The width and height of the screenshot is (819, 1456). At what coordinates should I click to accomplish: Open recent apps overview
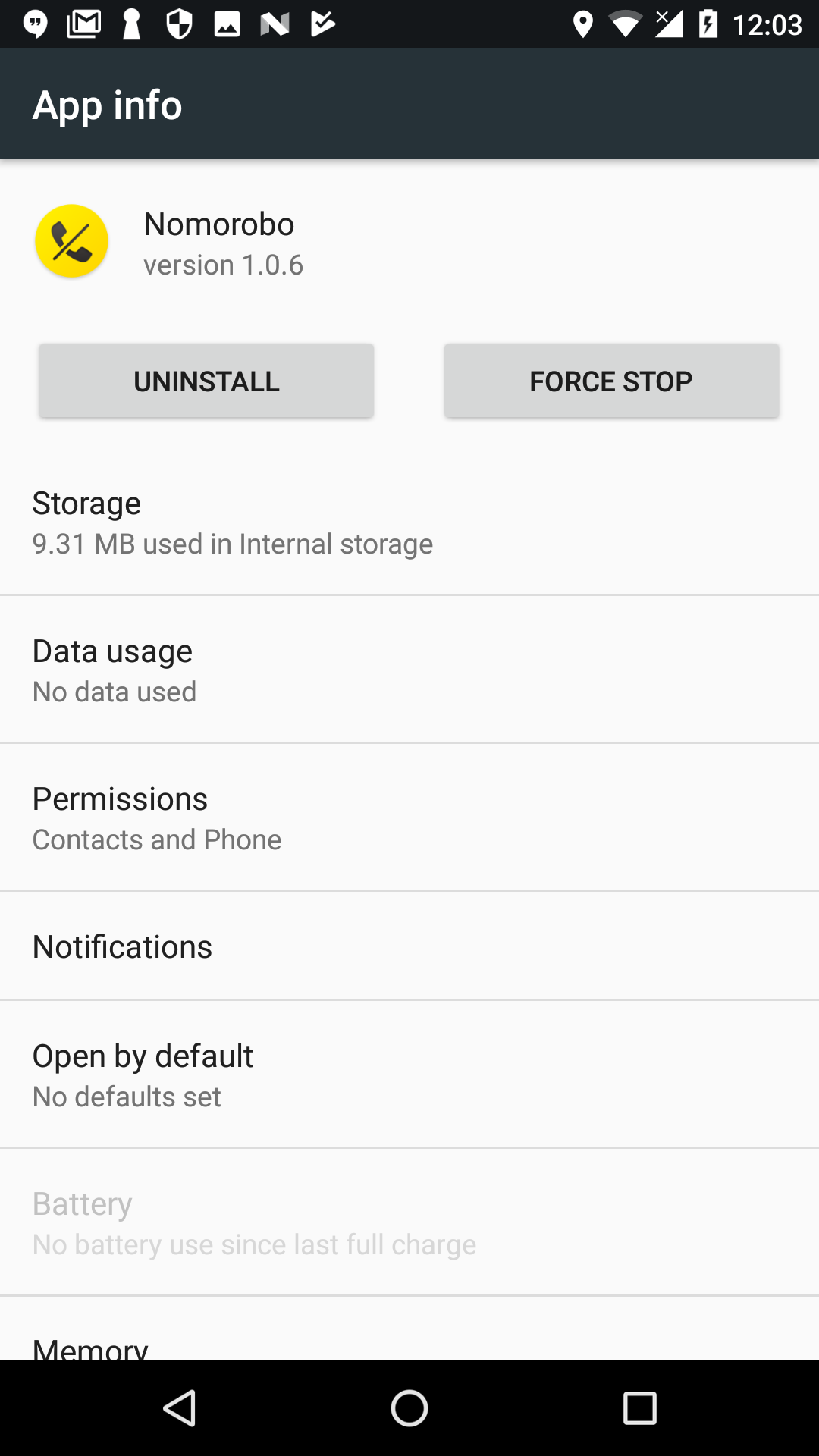[x=639, y=1408]
